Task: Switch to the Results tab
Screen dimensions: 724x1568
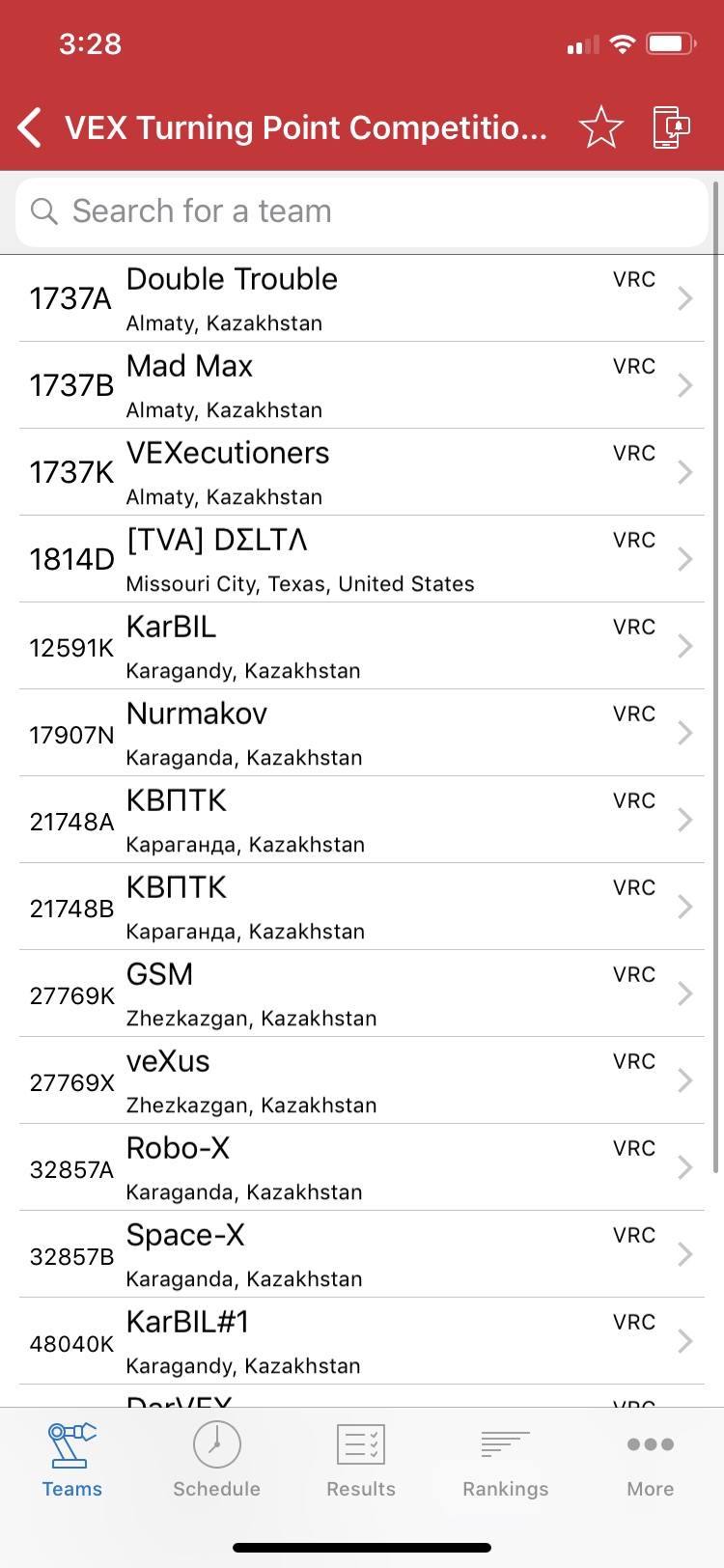Action: pyautogui.click(x=361, y=1460)
